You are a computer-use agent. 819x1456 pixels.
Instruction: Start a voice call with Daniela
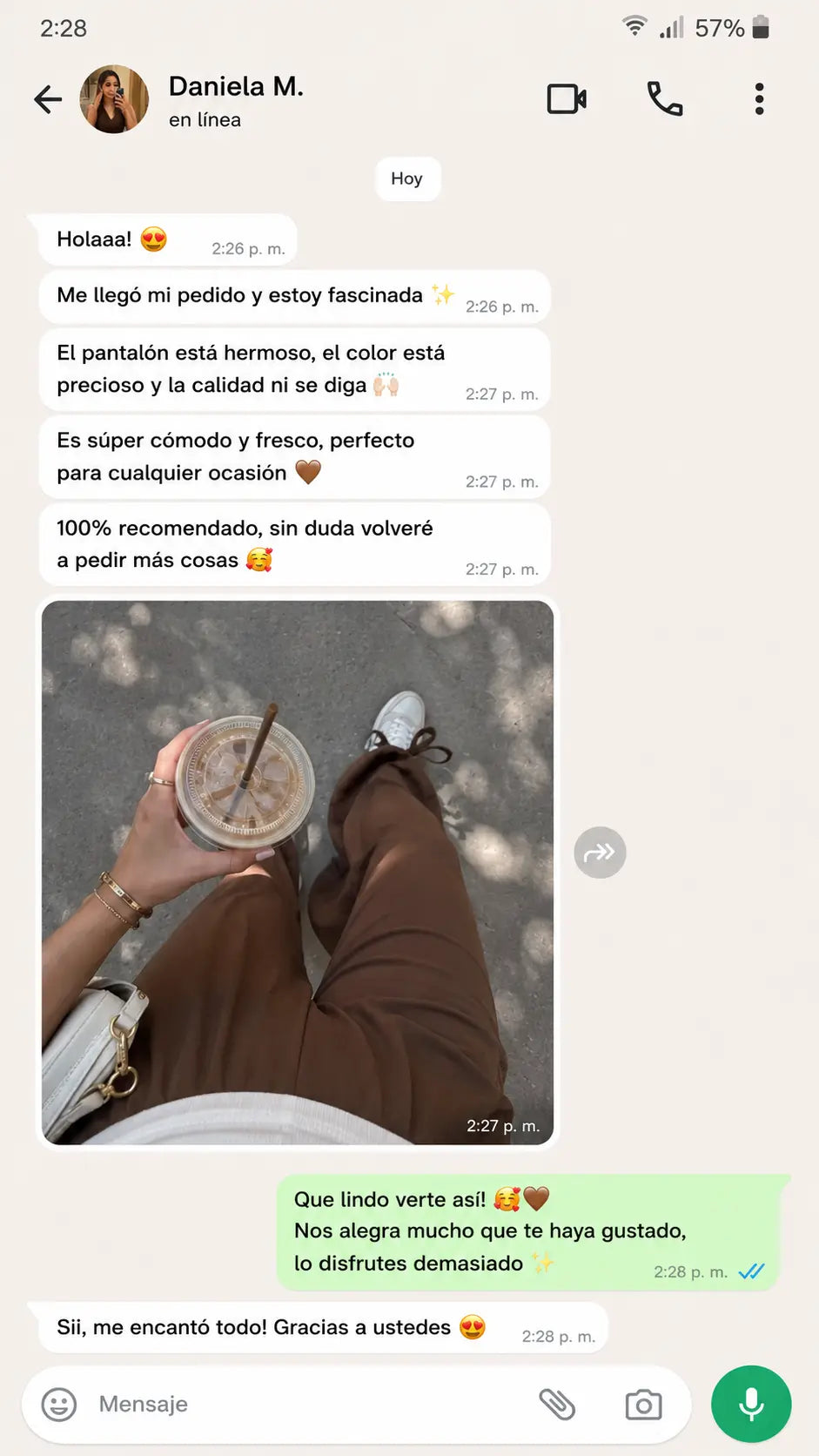tap(665, 99)
